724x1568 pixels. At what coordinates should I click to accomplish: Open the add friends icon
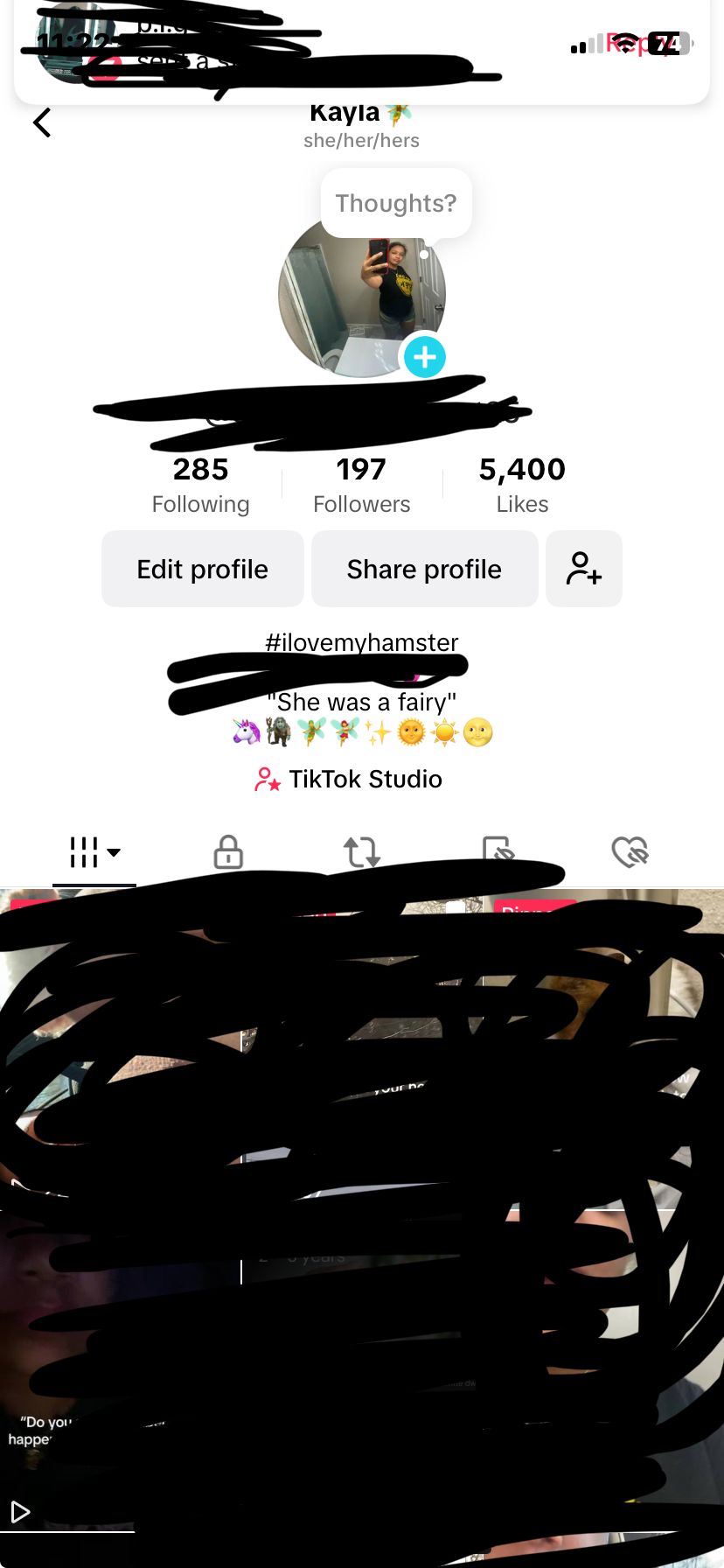583,569
